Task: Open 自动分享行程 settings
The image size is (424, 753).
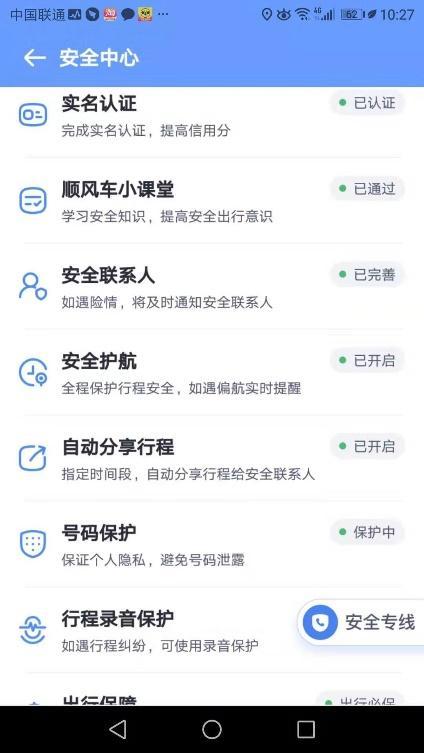Action: pyautogui.click(x=212, y=459)
